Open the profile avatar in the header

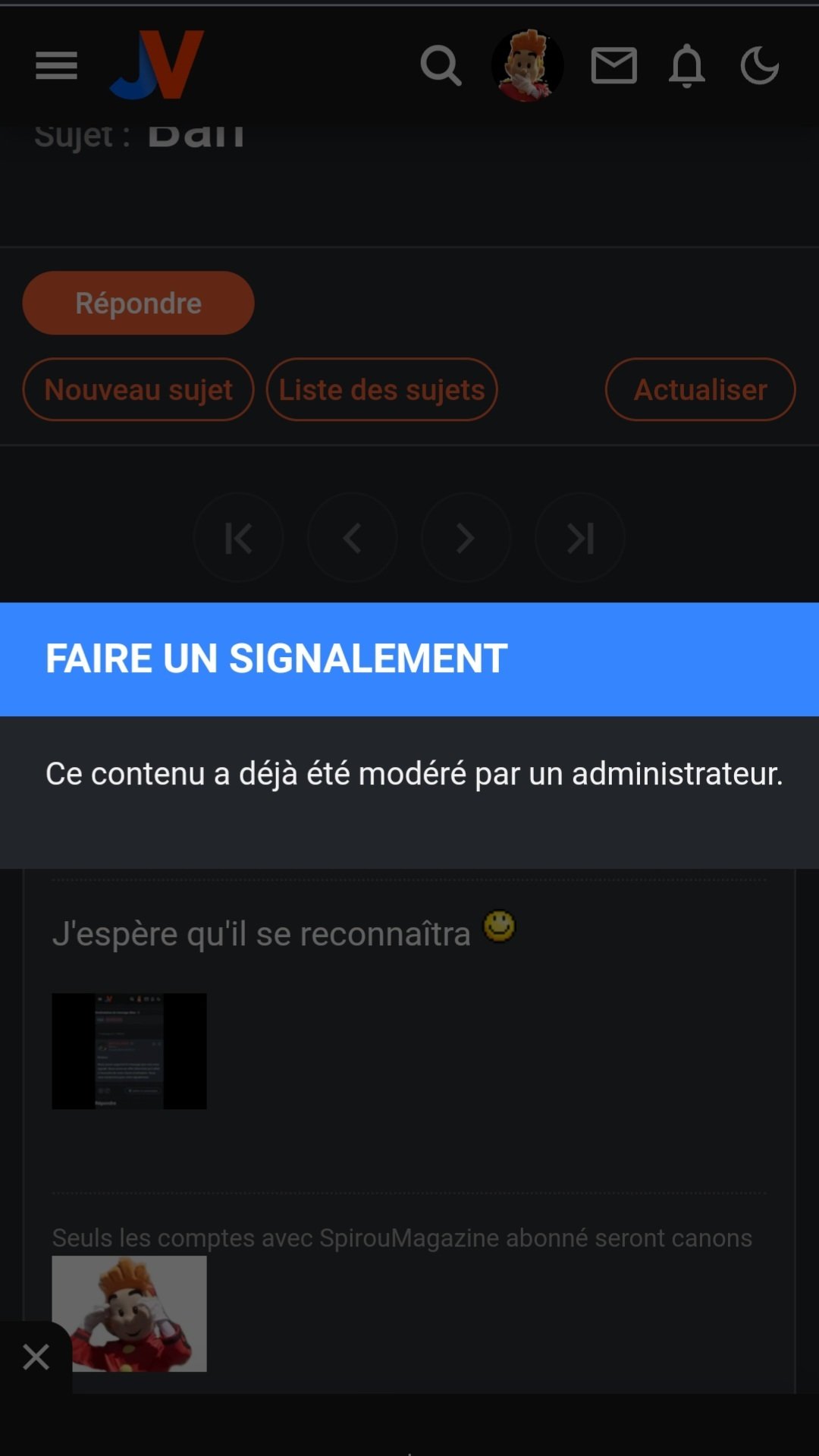coord(527,66)
